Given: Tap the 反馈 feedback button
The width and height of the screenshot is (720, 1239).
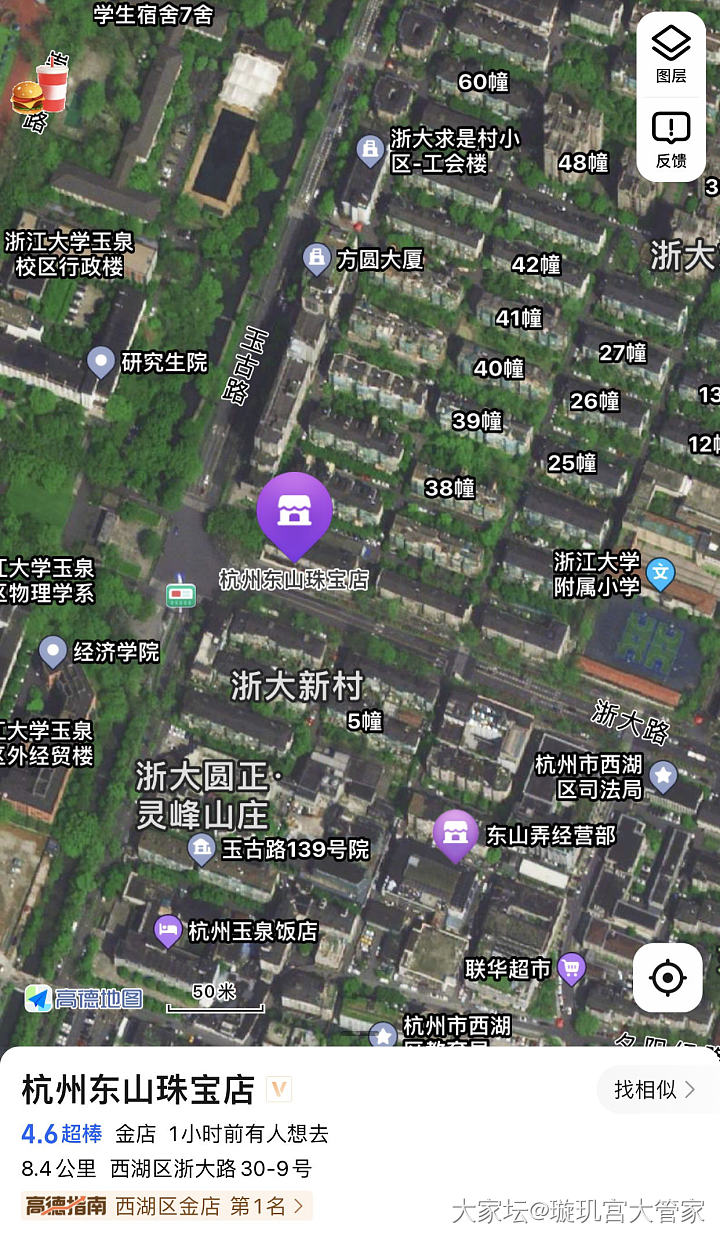Looking at the screenshot, I should (x=671, y=139).
